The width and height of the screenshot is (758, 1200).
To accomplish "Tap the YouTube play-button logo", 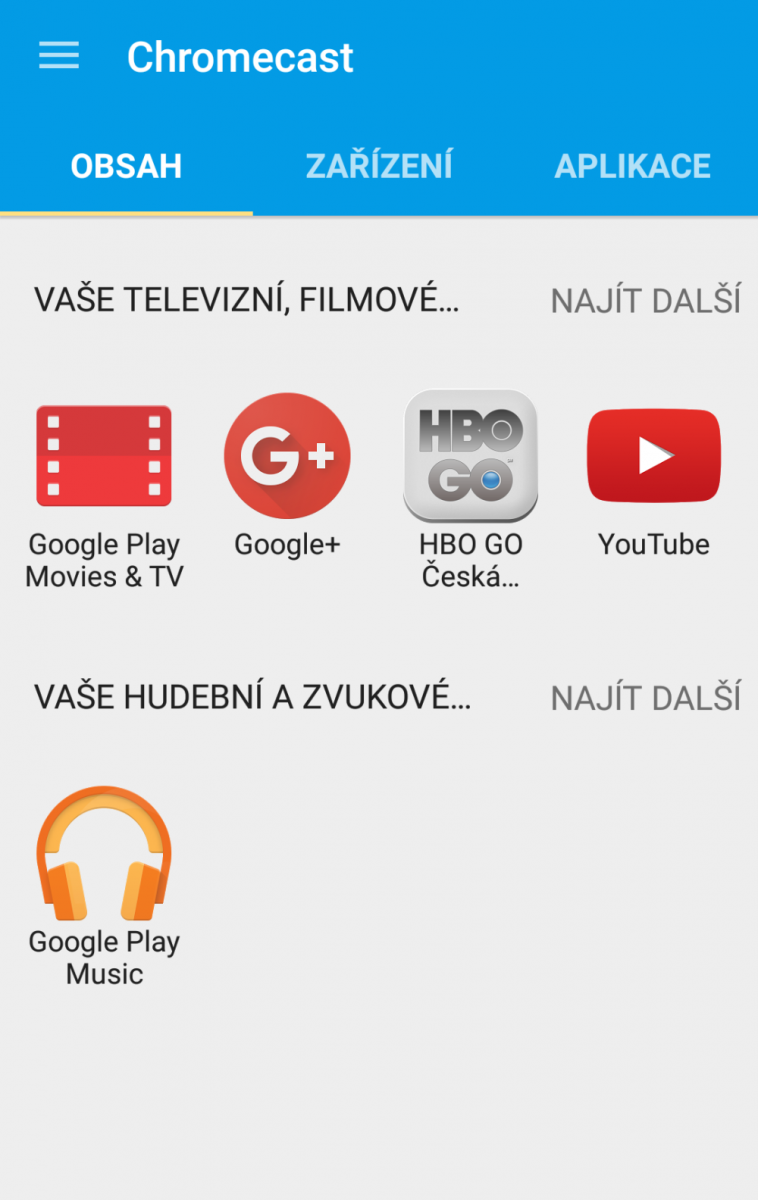I will tap(653, 455).
